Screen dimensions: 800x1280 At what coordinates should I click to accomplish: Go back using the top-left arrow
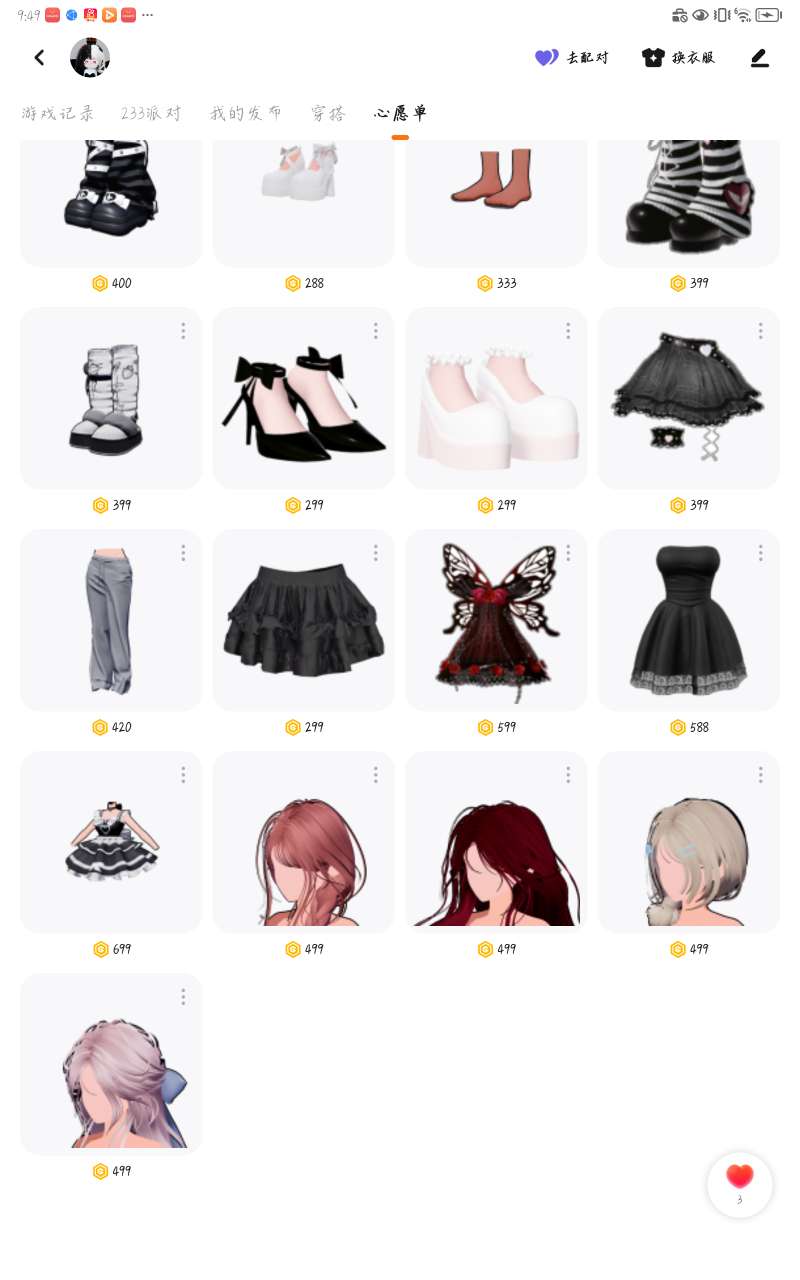(x=39, y=58)
